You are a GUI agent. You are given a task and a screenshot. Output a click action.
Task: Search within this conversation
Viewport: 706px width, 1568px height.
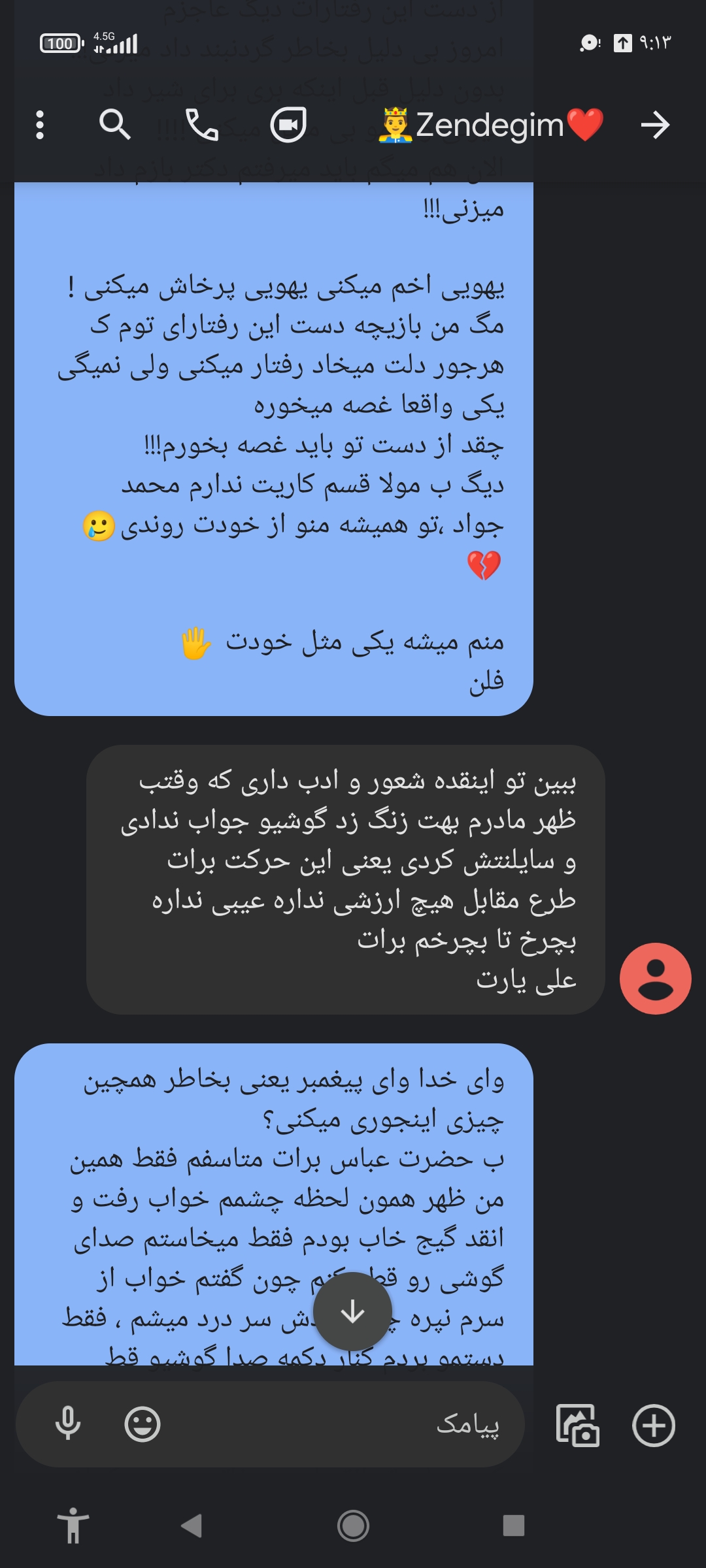114,125
